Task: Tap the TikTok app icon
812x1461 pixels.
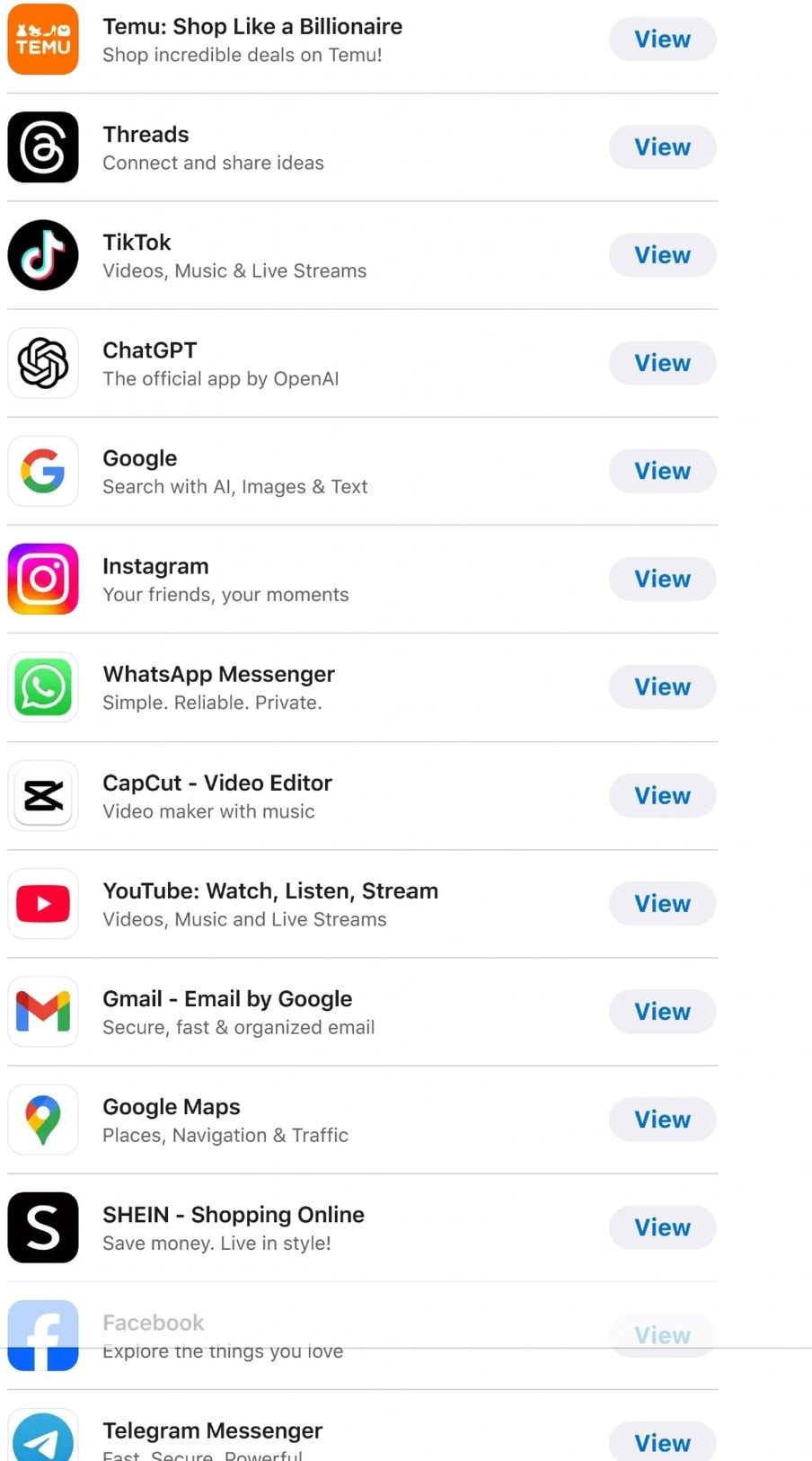Action: coord(42,255)
